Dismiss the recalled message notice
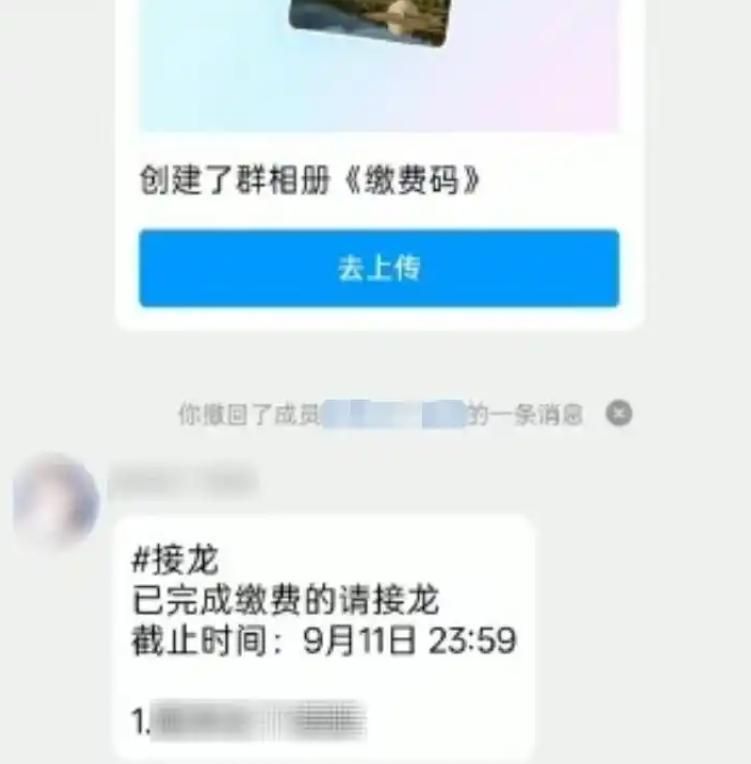This screenshot has width=751, height=764. point(620,413)
